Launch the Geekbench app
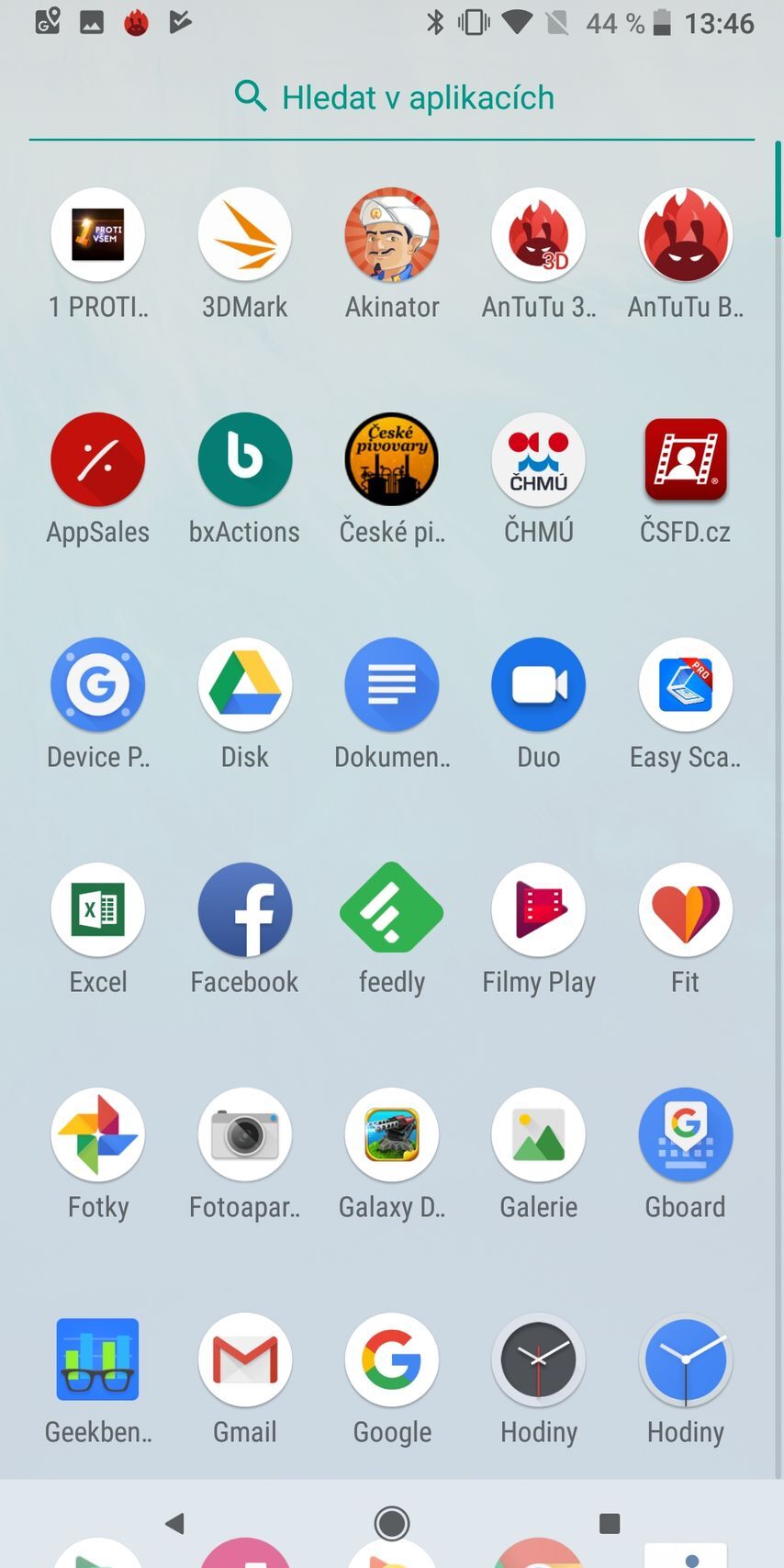Viewport: 784px width, 1568px height. (98, 1359)
